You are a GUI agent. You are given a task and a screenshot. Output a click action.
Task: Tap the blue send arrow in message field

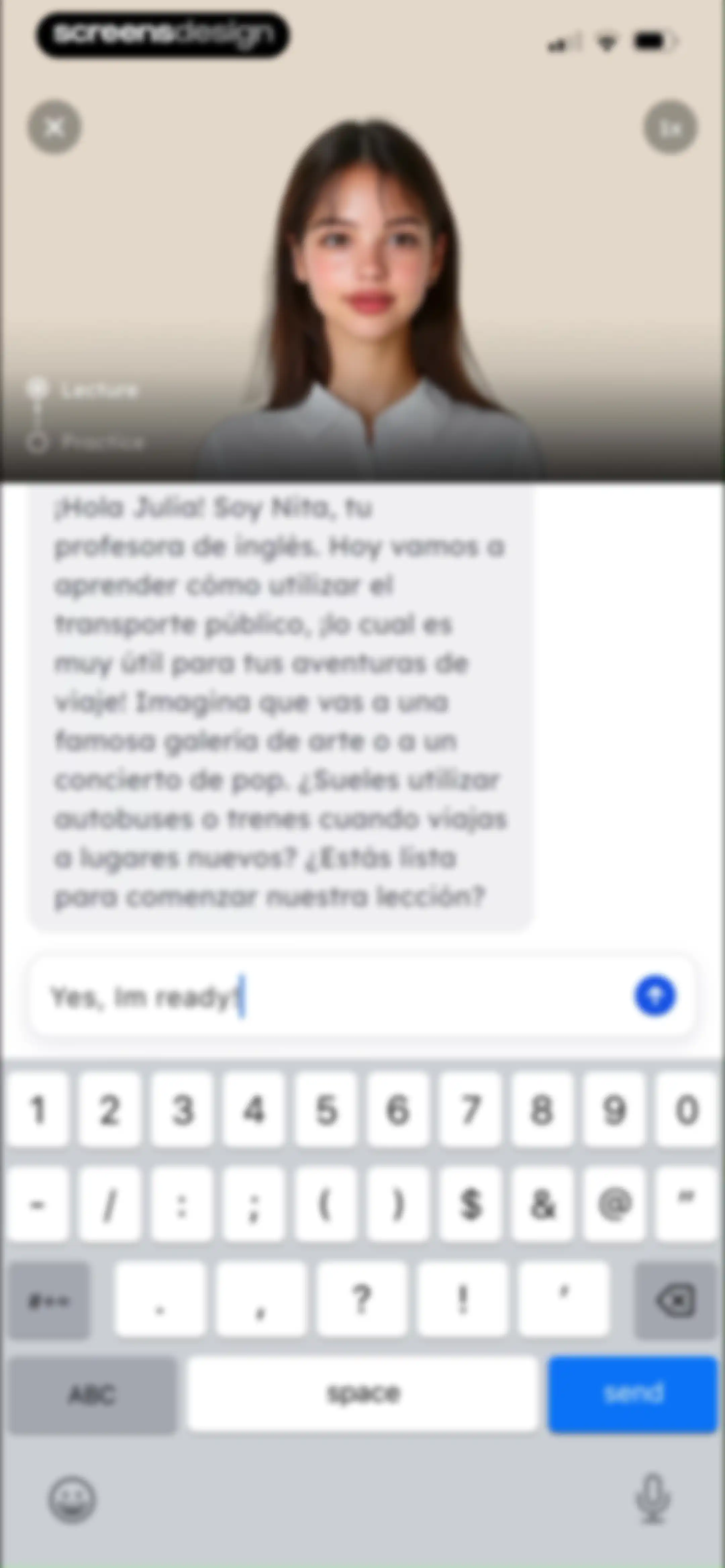click(655, 996)
